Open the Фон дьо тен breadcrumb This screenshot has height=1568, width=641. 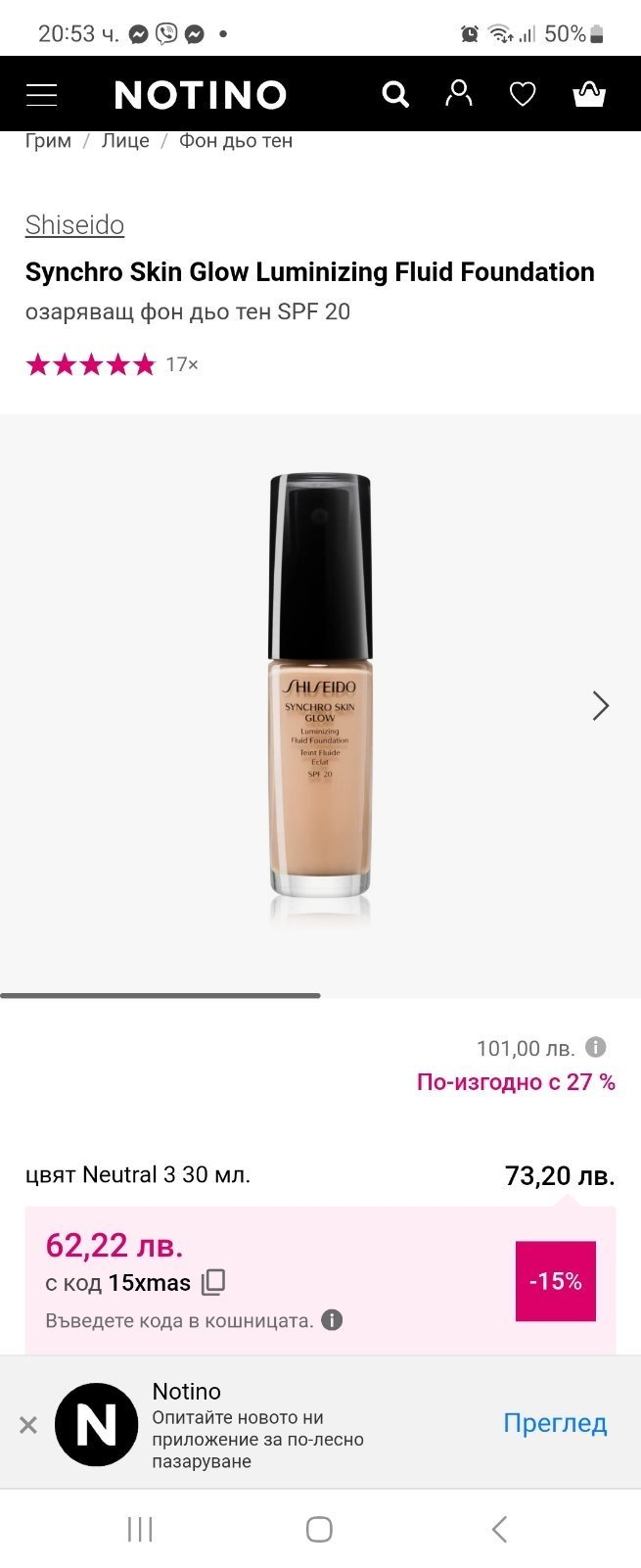pyautogui.click(x=236, y=140)
